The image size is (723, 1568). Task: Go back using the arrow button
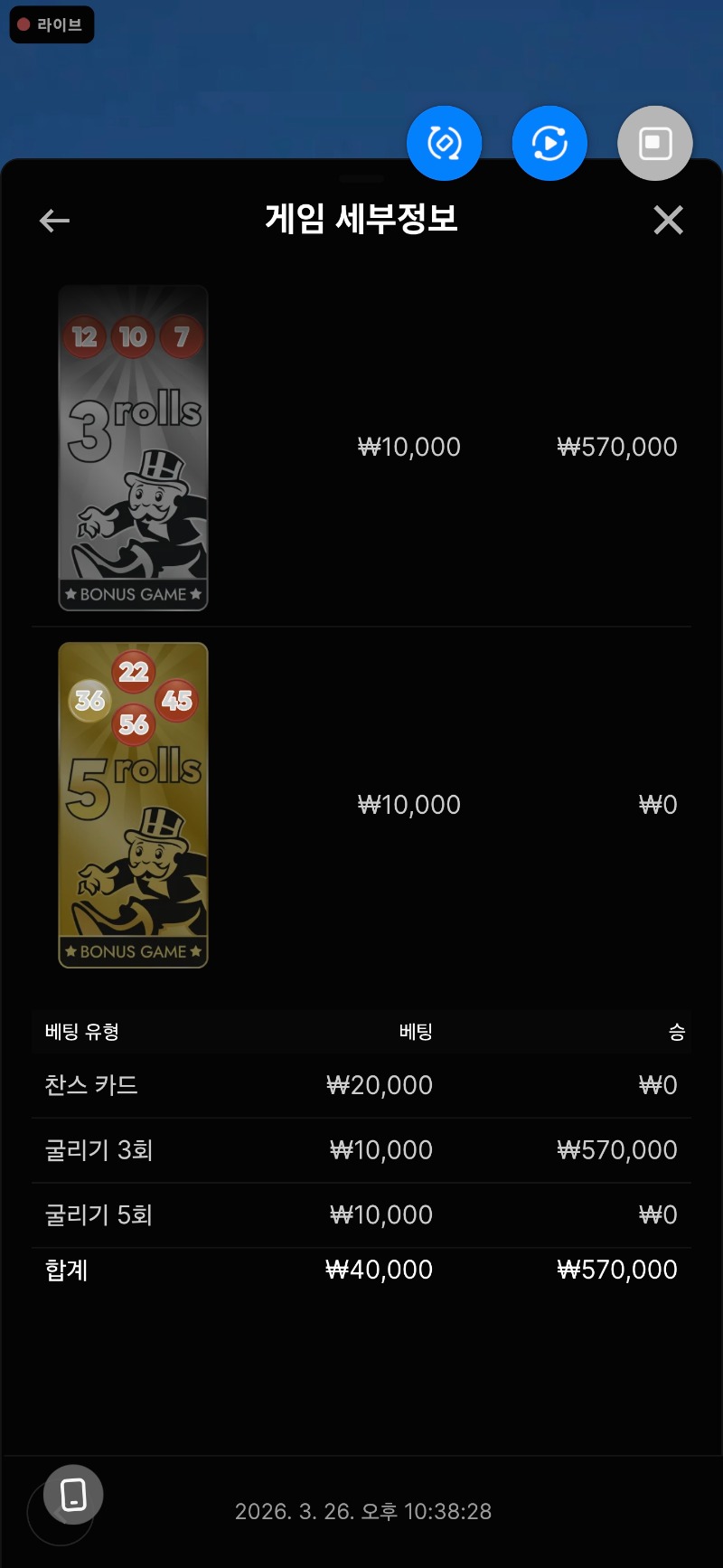(x=54, y=220)
